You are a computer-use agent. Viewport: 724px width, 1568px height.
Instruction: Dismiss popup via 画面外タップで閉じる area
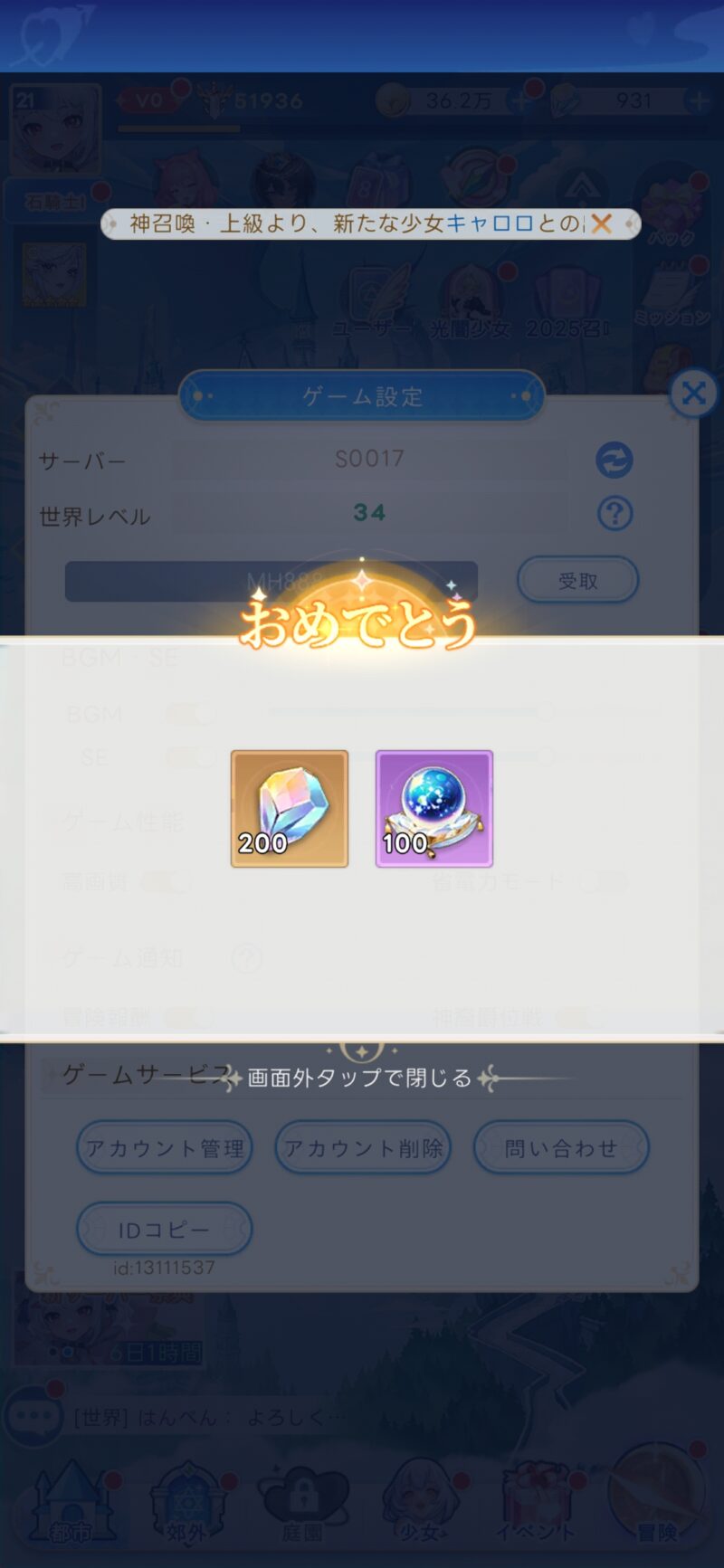360,1078
